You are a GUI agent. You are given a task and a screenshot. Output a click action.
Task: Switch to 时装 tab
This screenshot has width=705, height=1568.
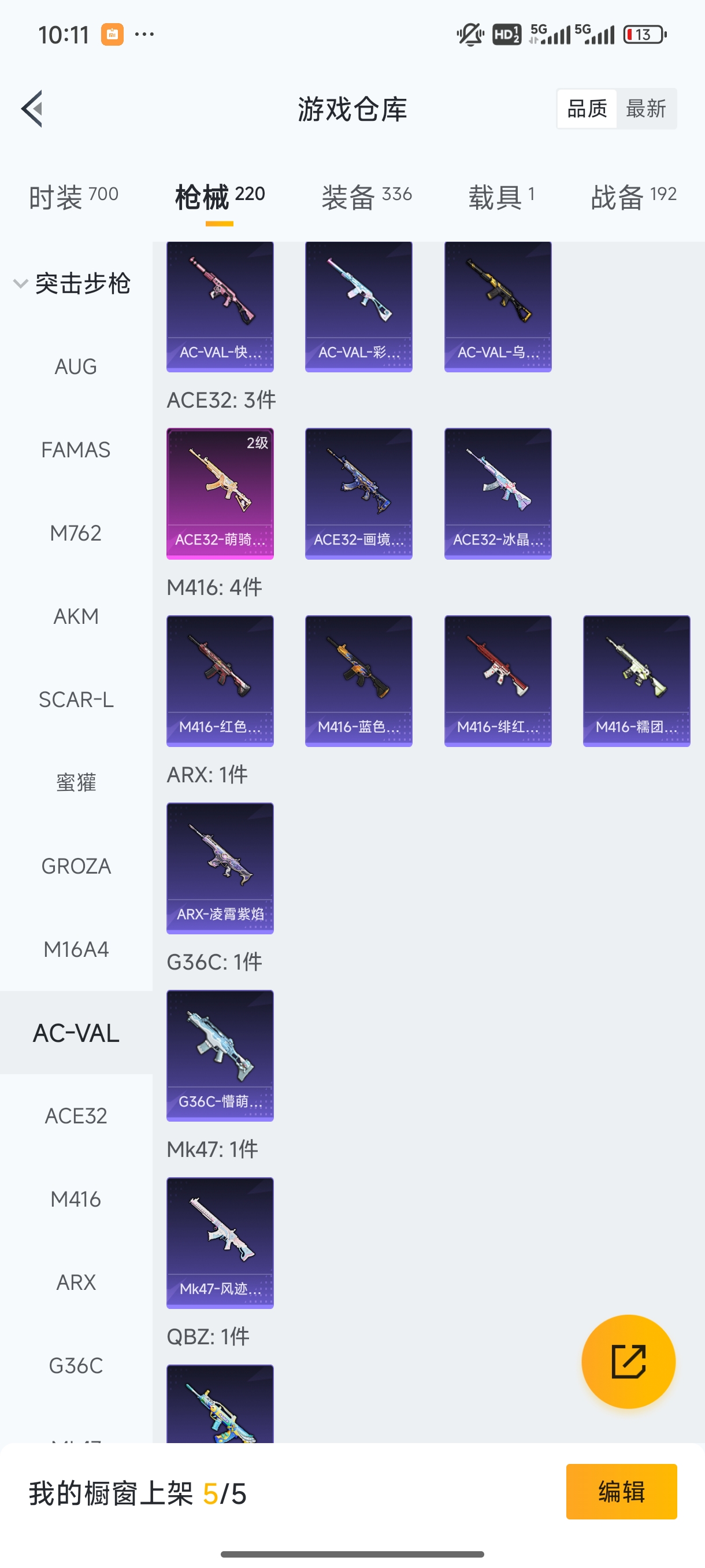[x=73, y=197]
